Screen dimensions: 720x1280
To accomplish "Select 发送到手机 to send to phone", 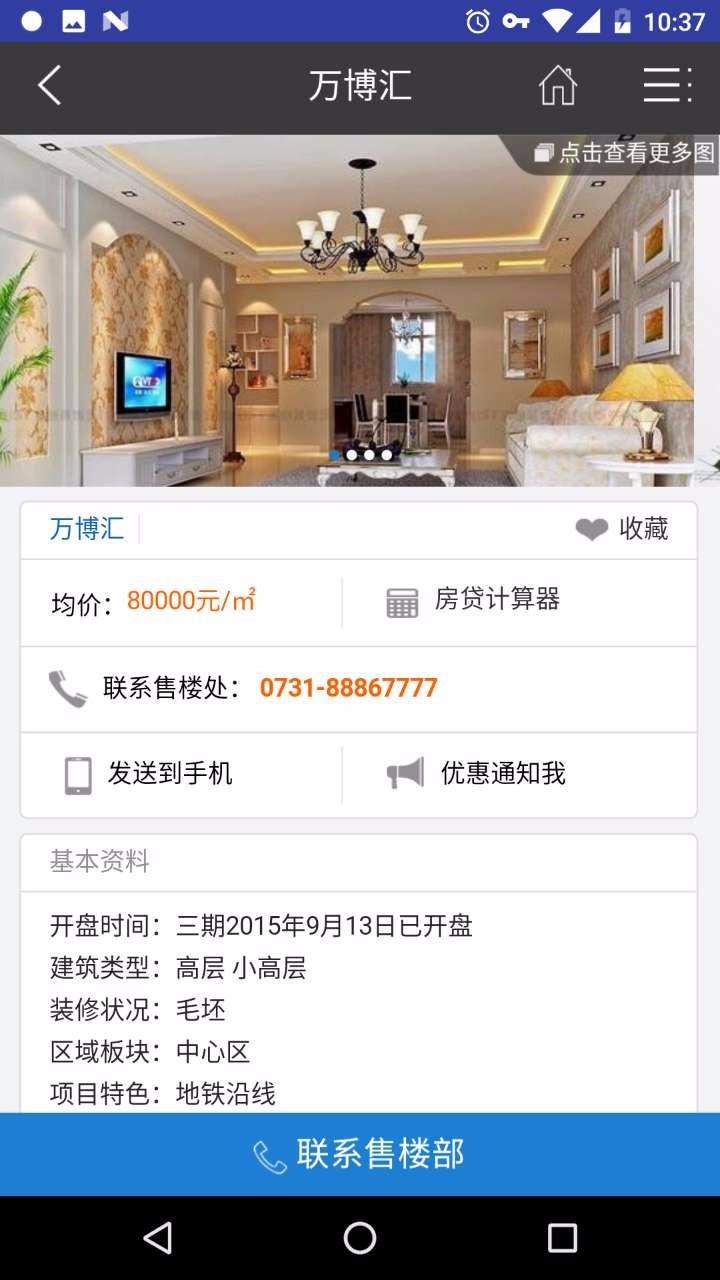I will pos(148,774).
